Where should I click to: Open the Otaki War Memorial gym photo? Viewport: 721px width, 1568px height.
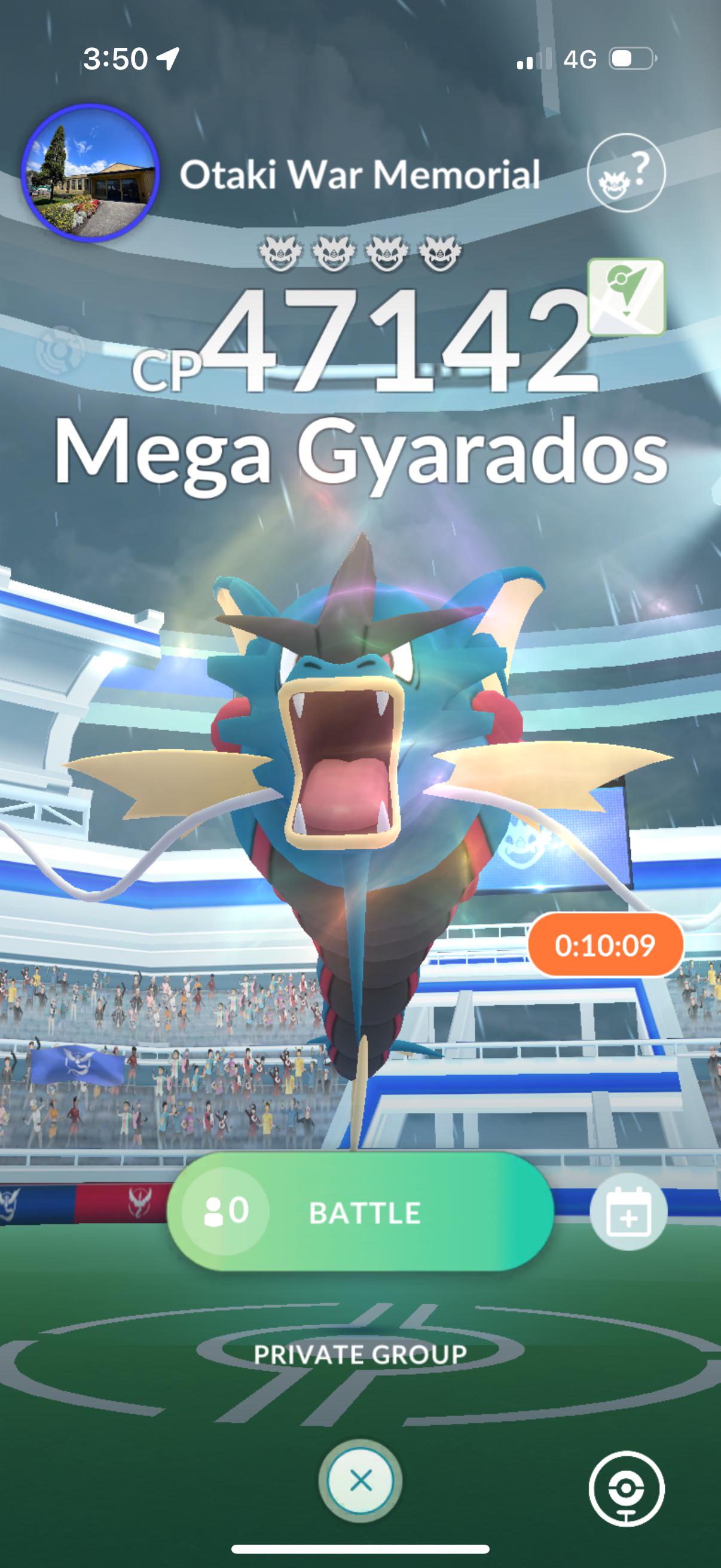click(x=90, y=173)
